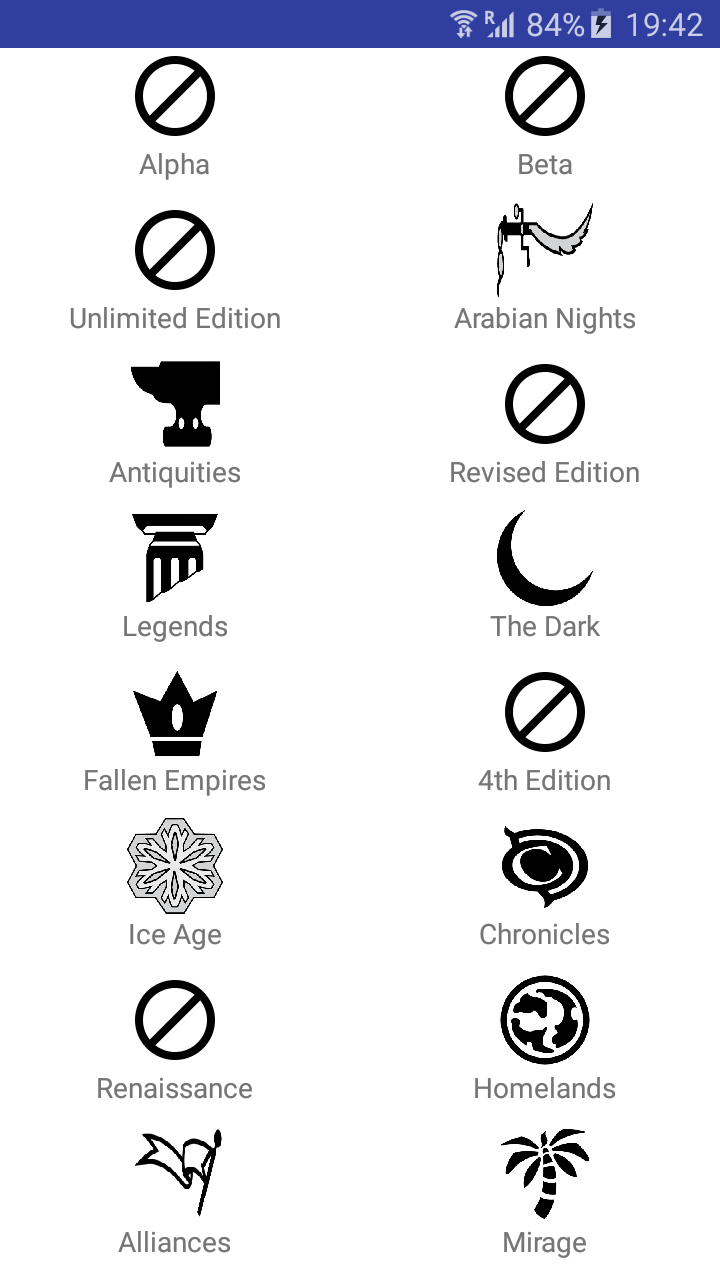Screen dimensions: 720x1280
Task: Click the Fallen Empires crown symbol
Action: coord(175,711)
